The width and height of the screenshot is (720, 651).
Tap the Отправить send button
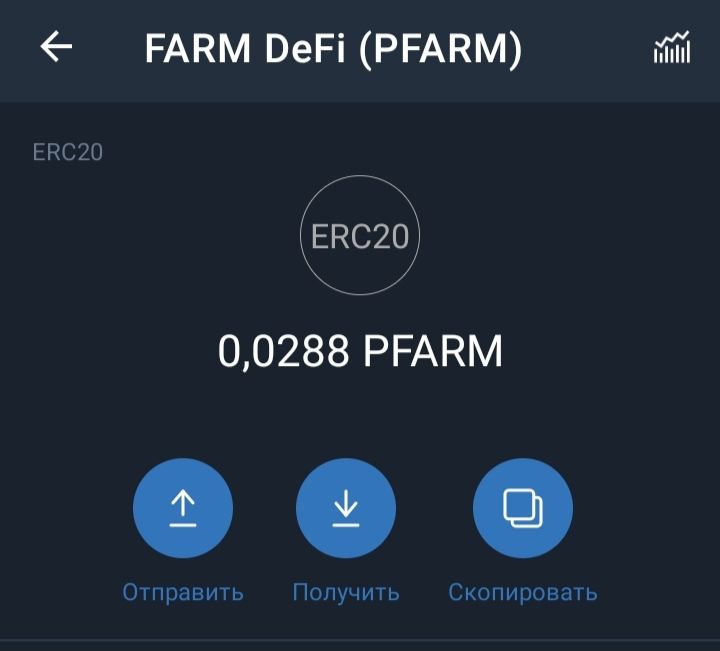tap(183, 509)
